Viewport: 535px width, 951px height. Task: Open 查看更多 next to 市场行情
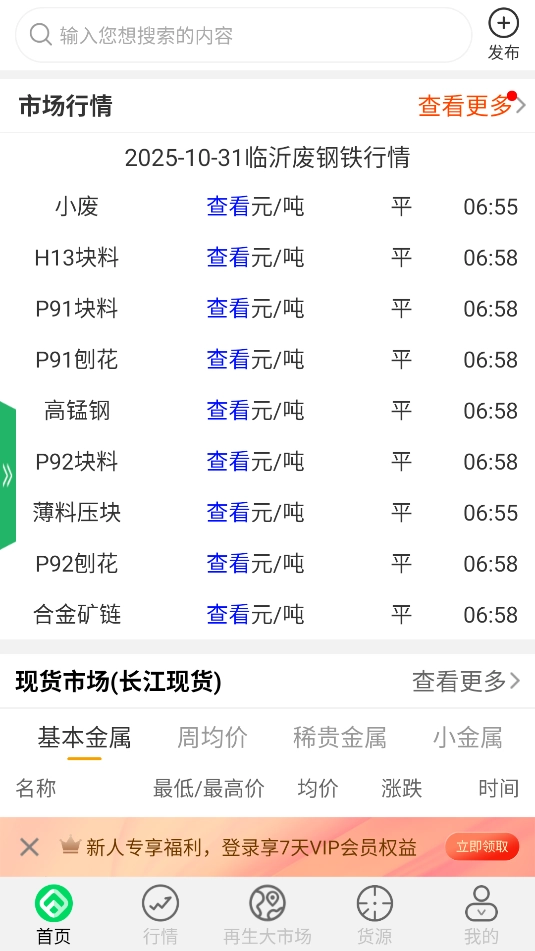(x=472, y=106)
